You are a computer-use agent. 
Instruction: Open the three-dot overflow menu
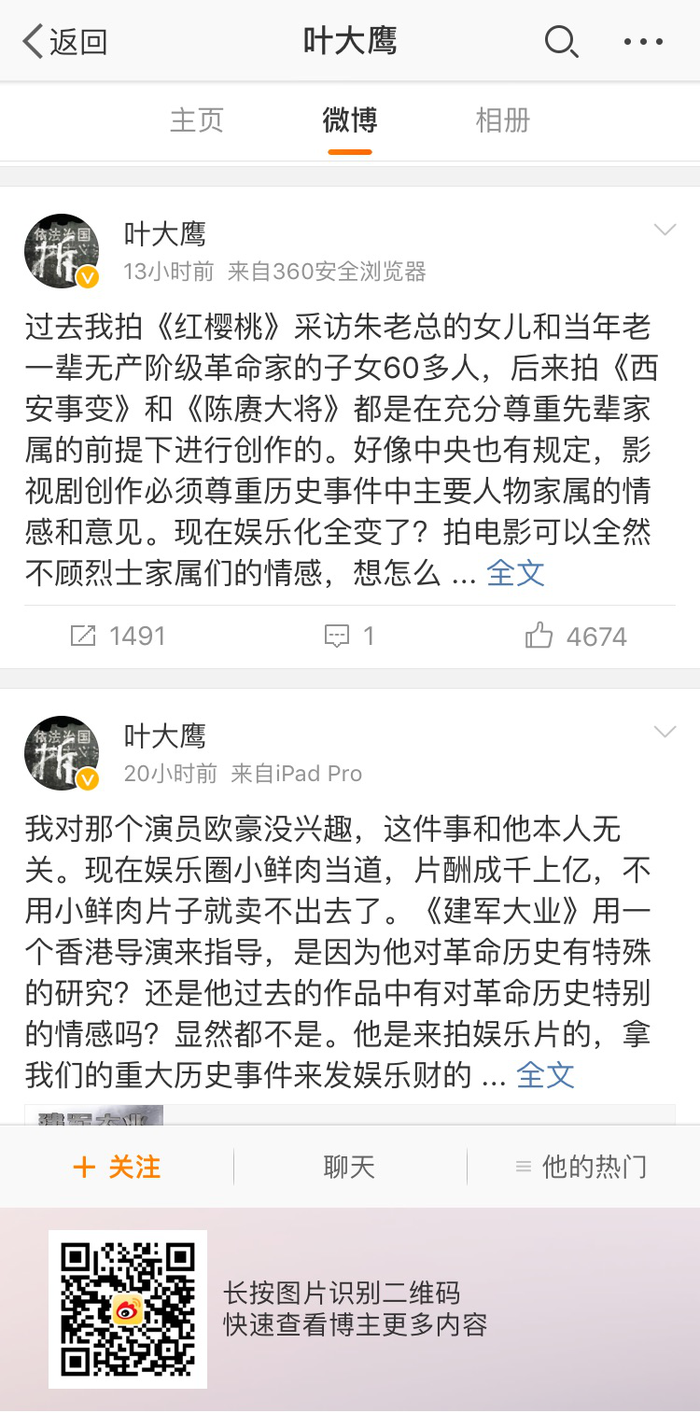(x=643, y=42)
